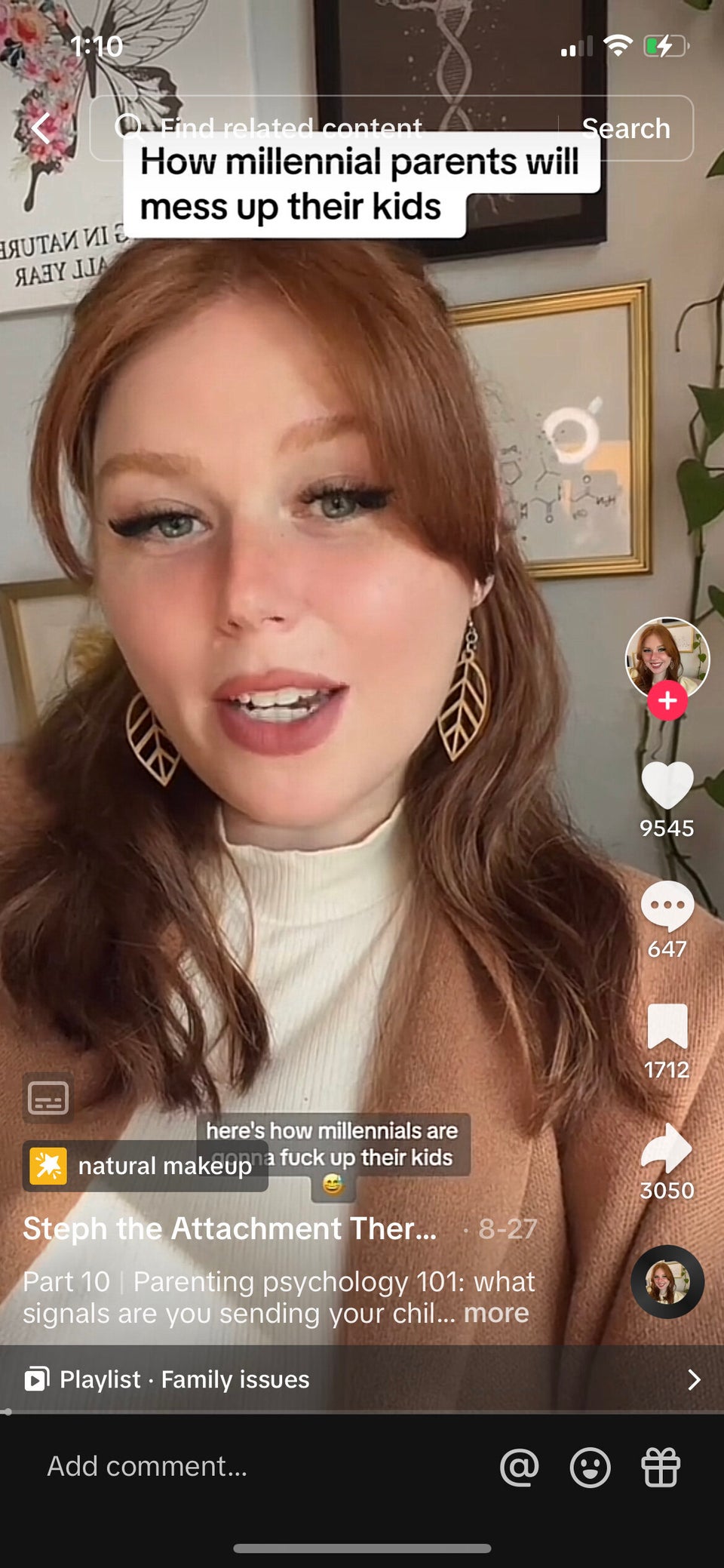Go back with the top-left arrow

click(41, 128)
